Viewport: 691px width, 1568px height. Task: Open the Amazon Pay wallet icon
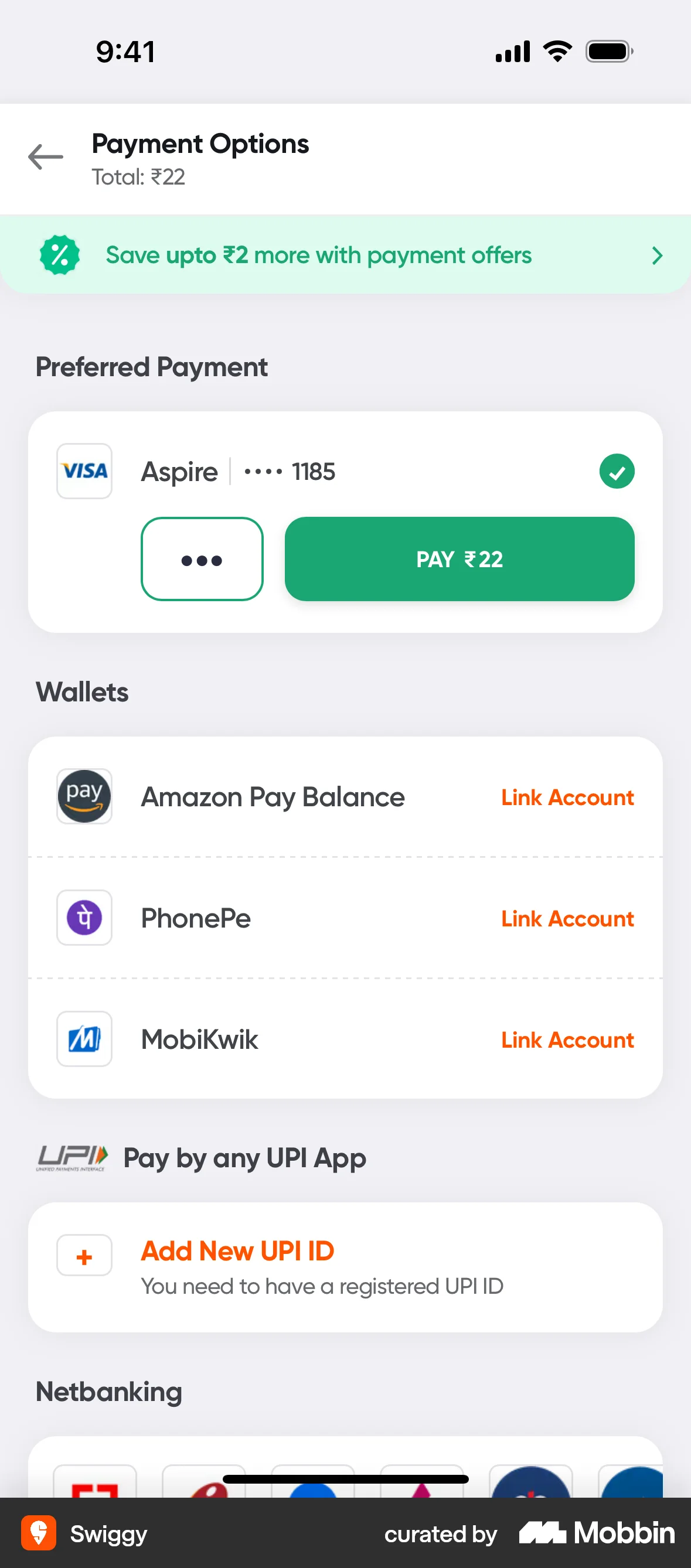[x=84, y=796]
